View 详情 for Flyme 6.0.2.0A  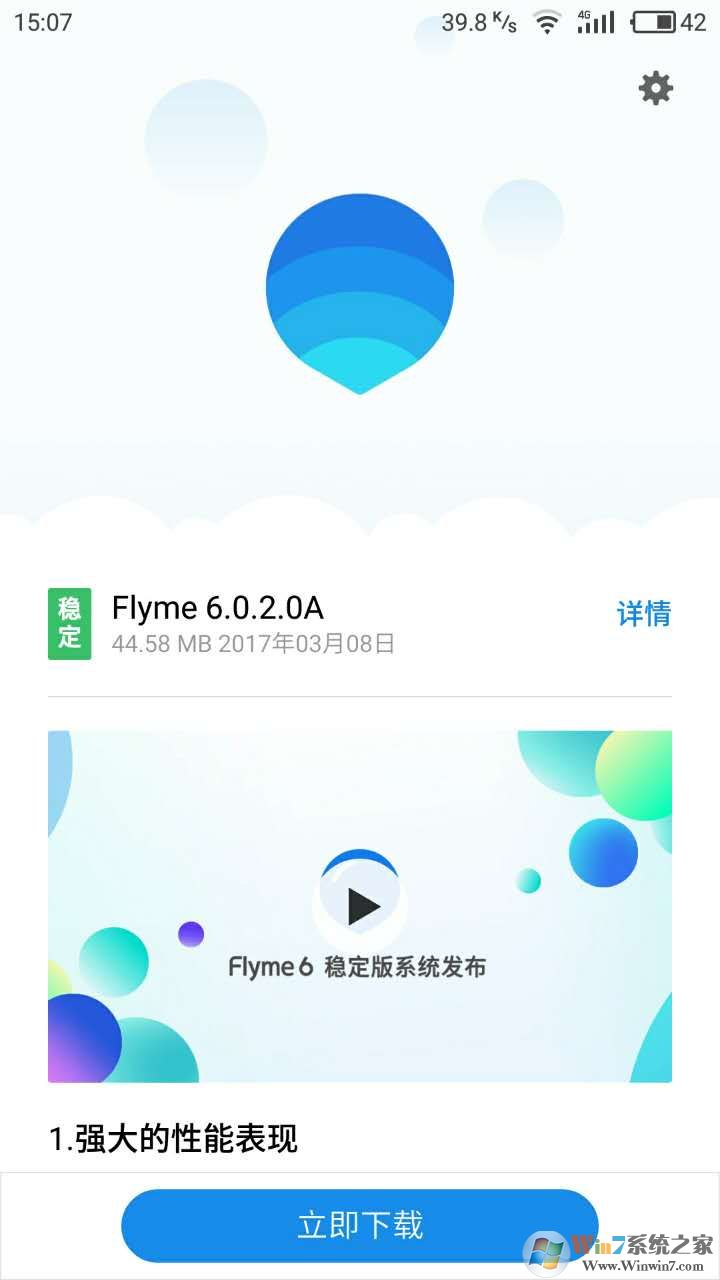[644, 613]
